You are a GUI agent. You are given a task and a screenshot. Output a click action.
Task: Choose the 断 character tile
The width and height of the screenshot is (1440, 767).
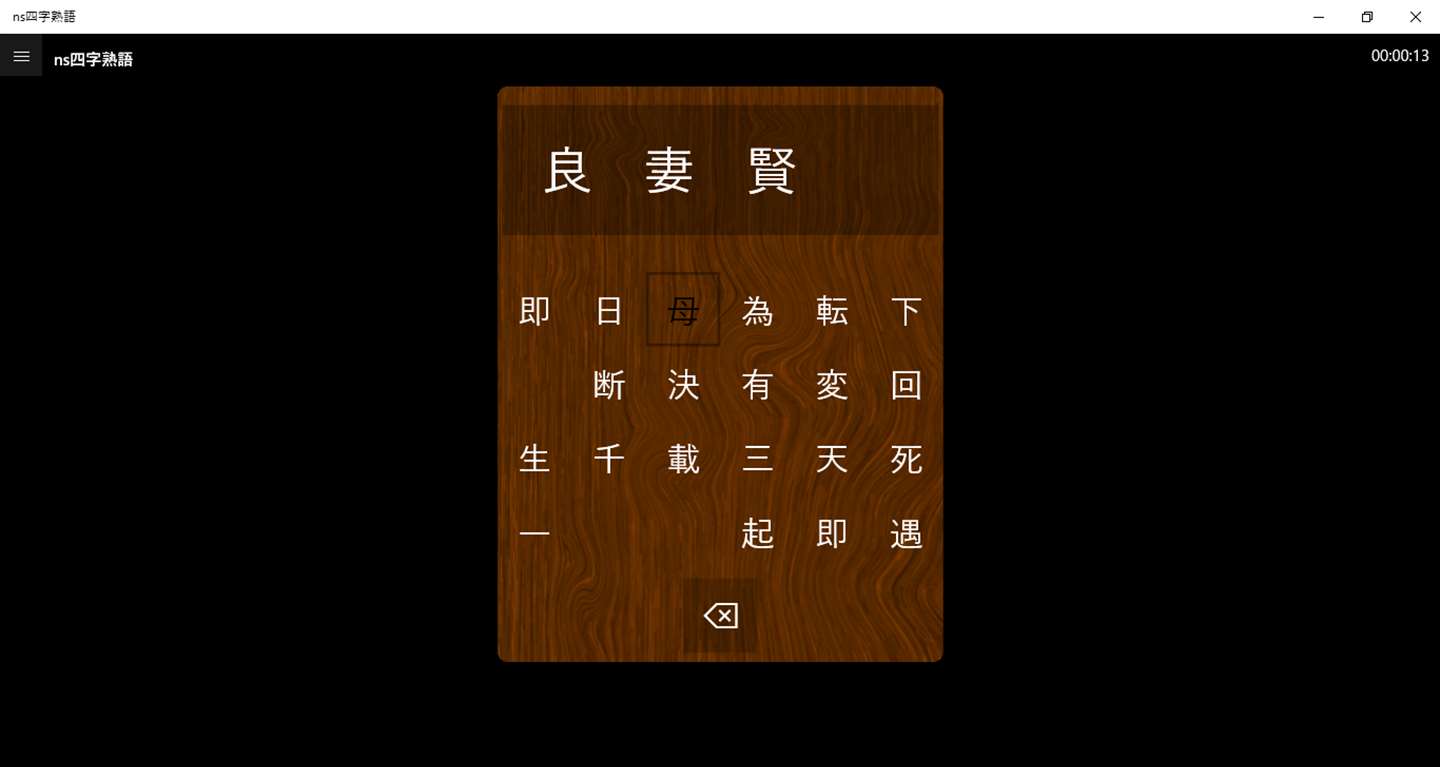point(609,385)
